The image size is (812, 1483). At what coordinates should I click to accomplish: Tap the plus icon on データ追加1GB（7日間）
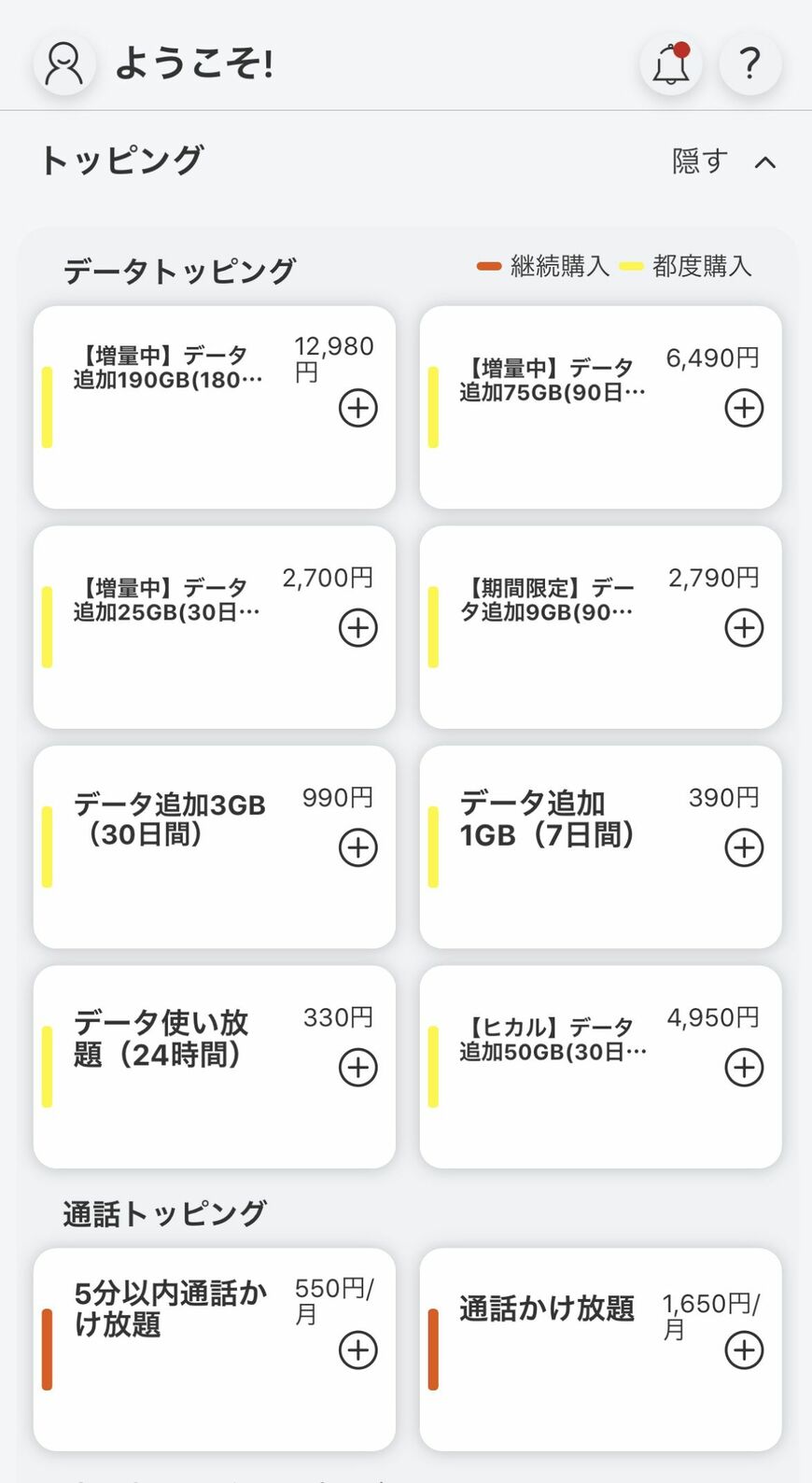click(744, 847)
